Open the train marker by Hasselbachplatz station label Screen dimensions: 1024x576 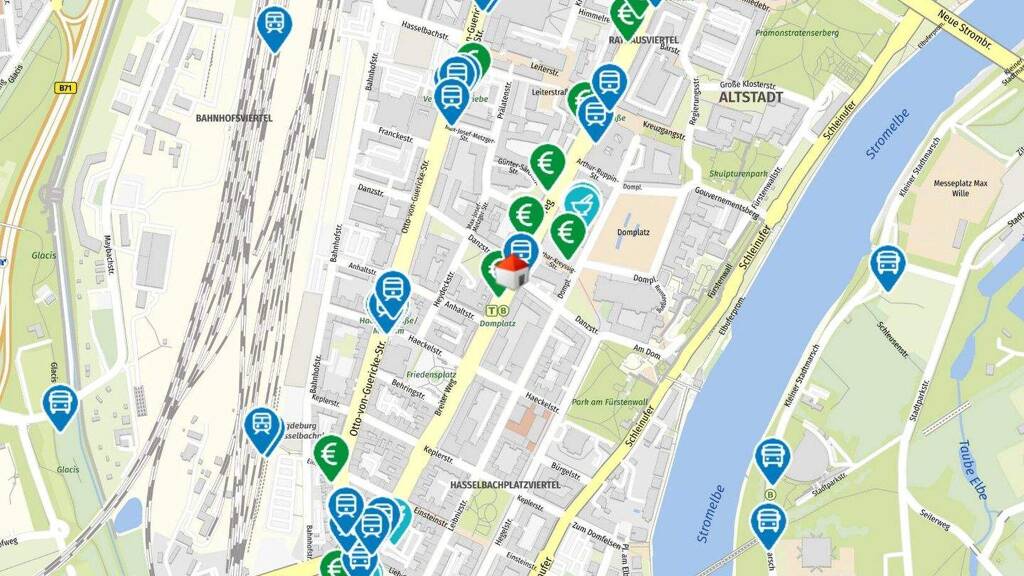(x=262, y=430)
